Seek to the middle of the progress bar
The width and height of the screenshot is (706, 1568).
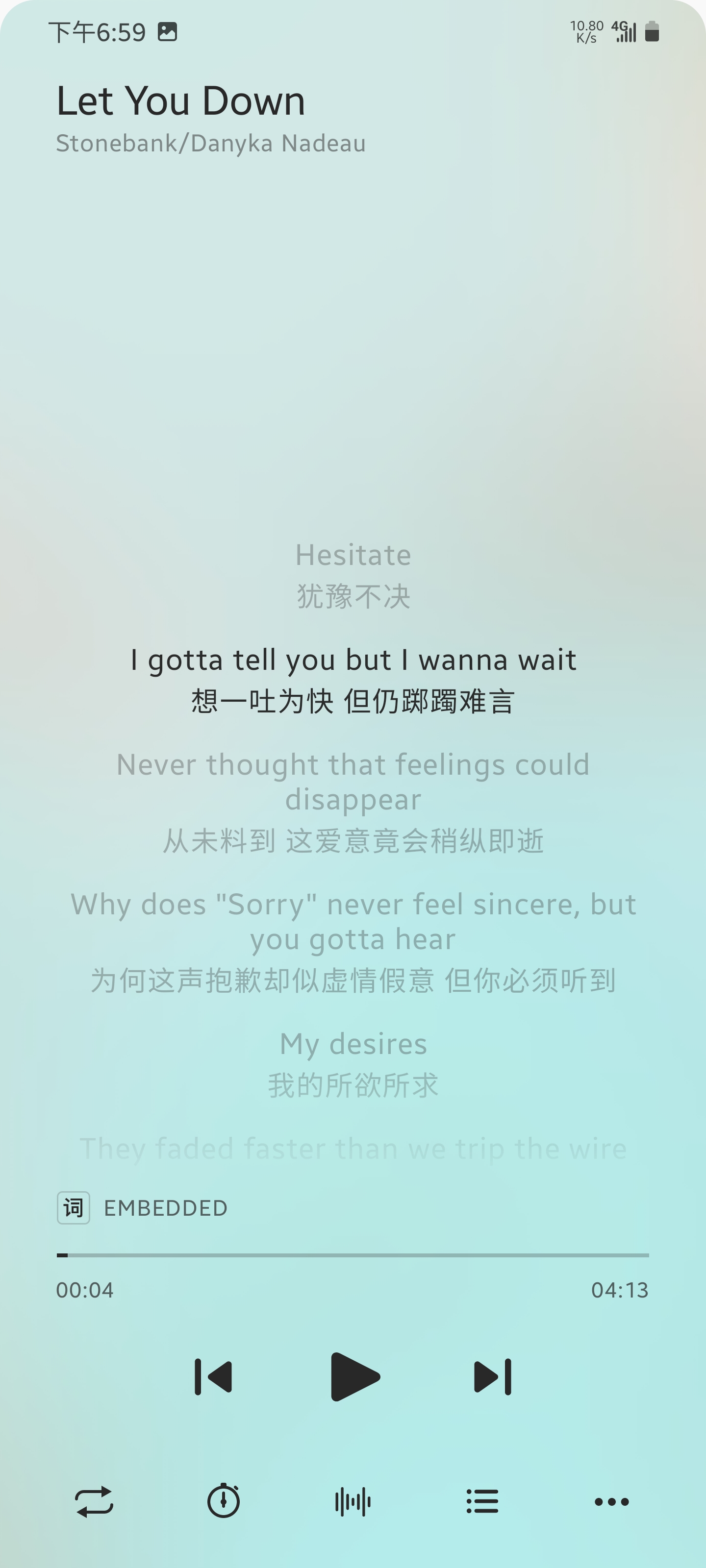click(353, 1255)
